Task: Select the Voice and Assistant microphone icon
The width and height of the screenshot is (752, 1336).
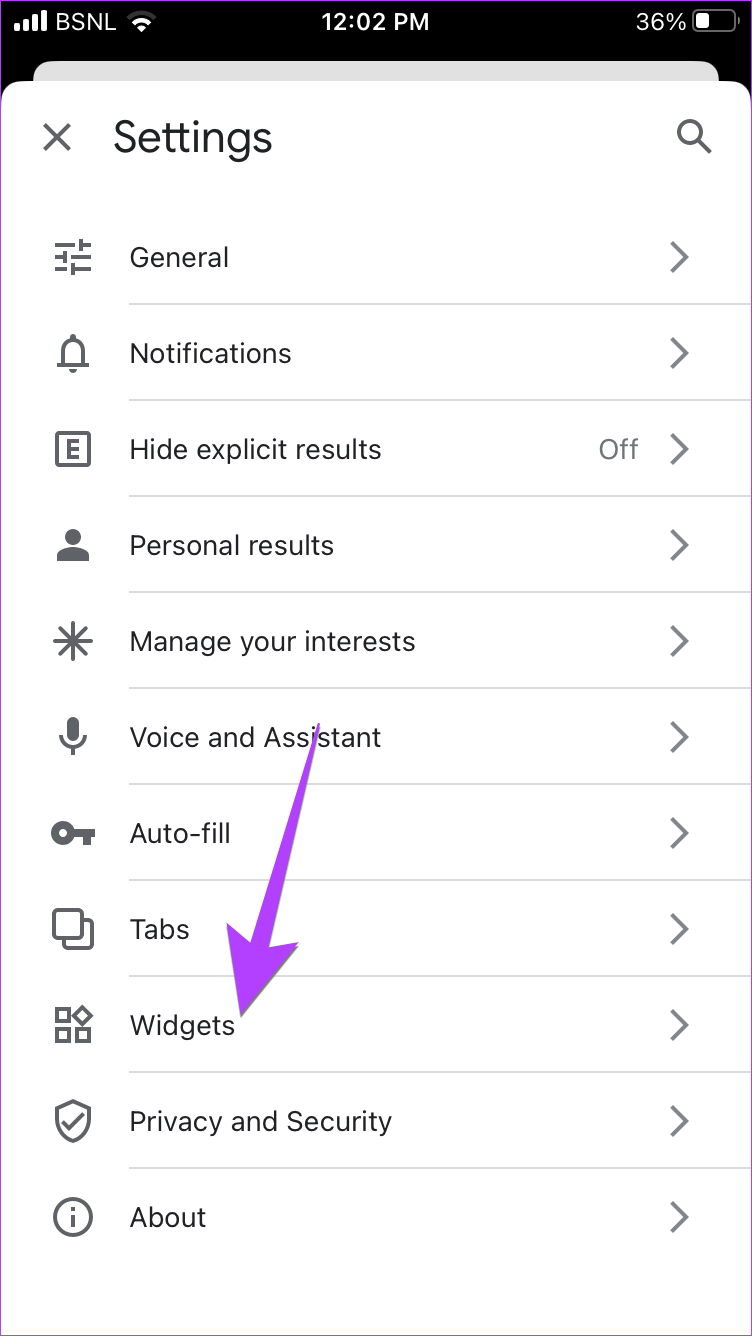Action: pos(72,737)
